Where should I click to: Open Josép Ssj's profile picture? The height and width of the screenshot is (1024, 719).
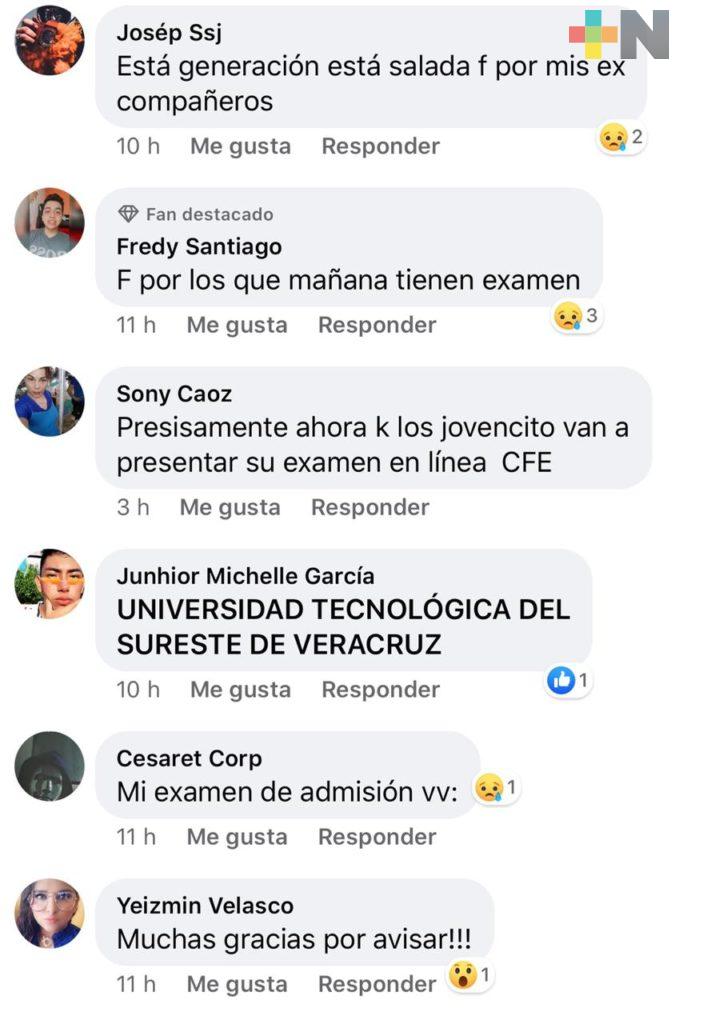50,41
